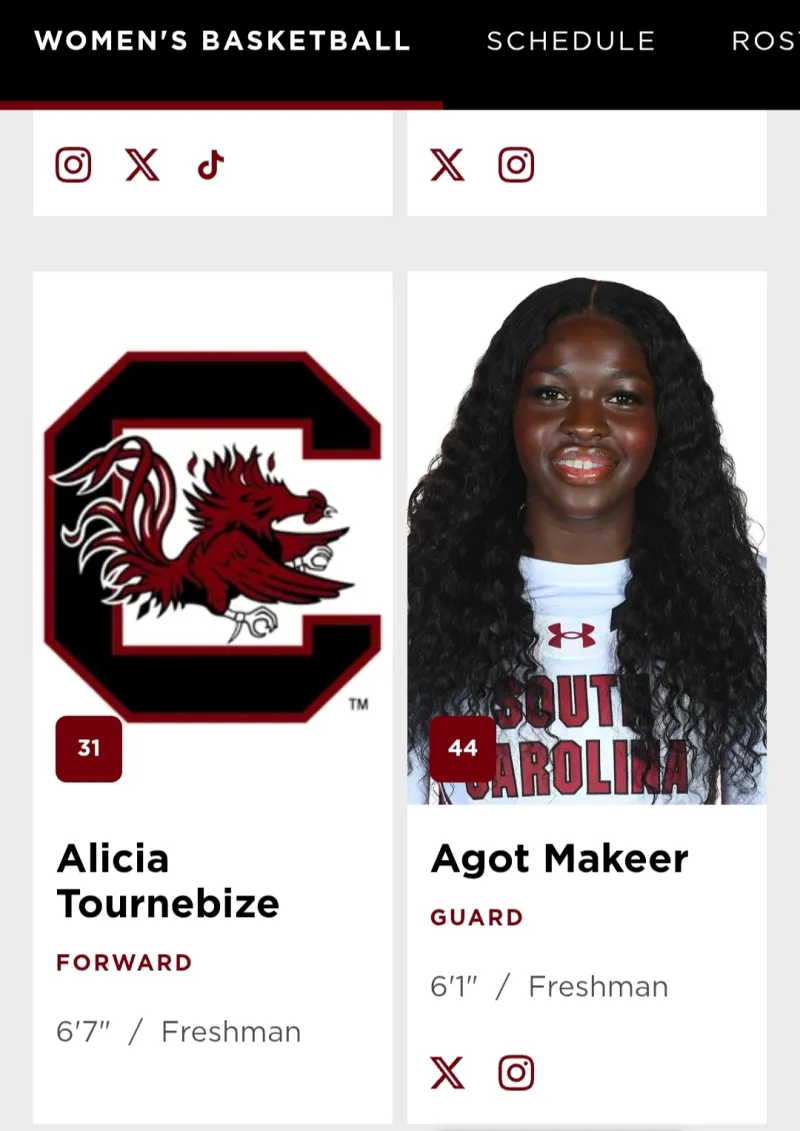
Task: Open the Women's Basketball tab
Action: (x=222, y=41)
